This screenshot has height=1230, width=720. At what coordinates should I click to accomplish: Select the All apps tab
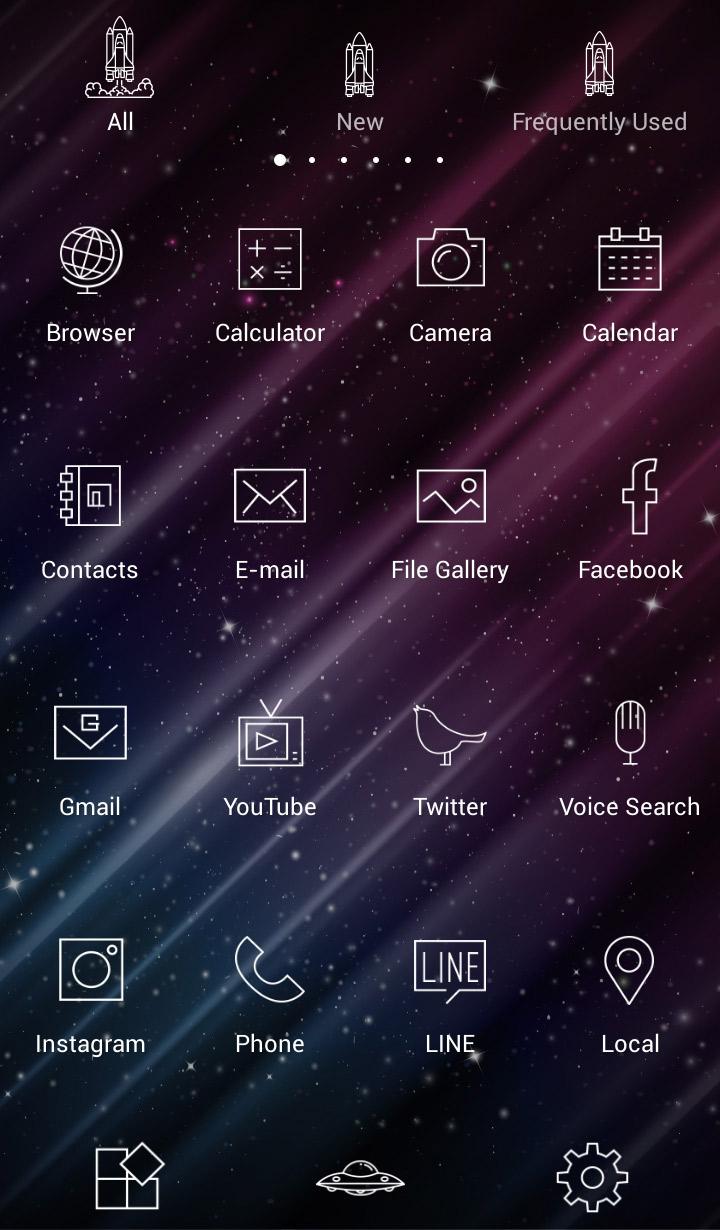pos(120,75)
